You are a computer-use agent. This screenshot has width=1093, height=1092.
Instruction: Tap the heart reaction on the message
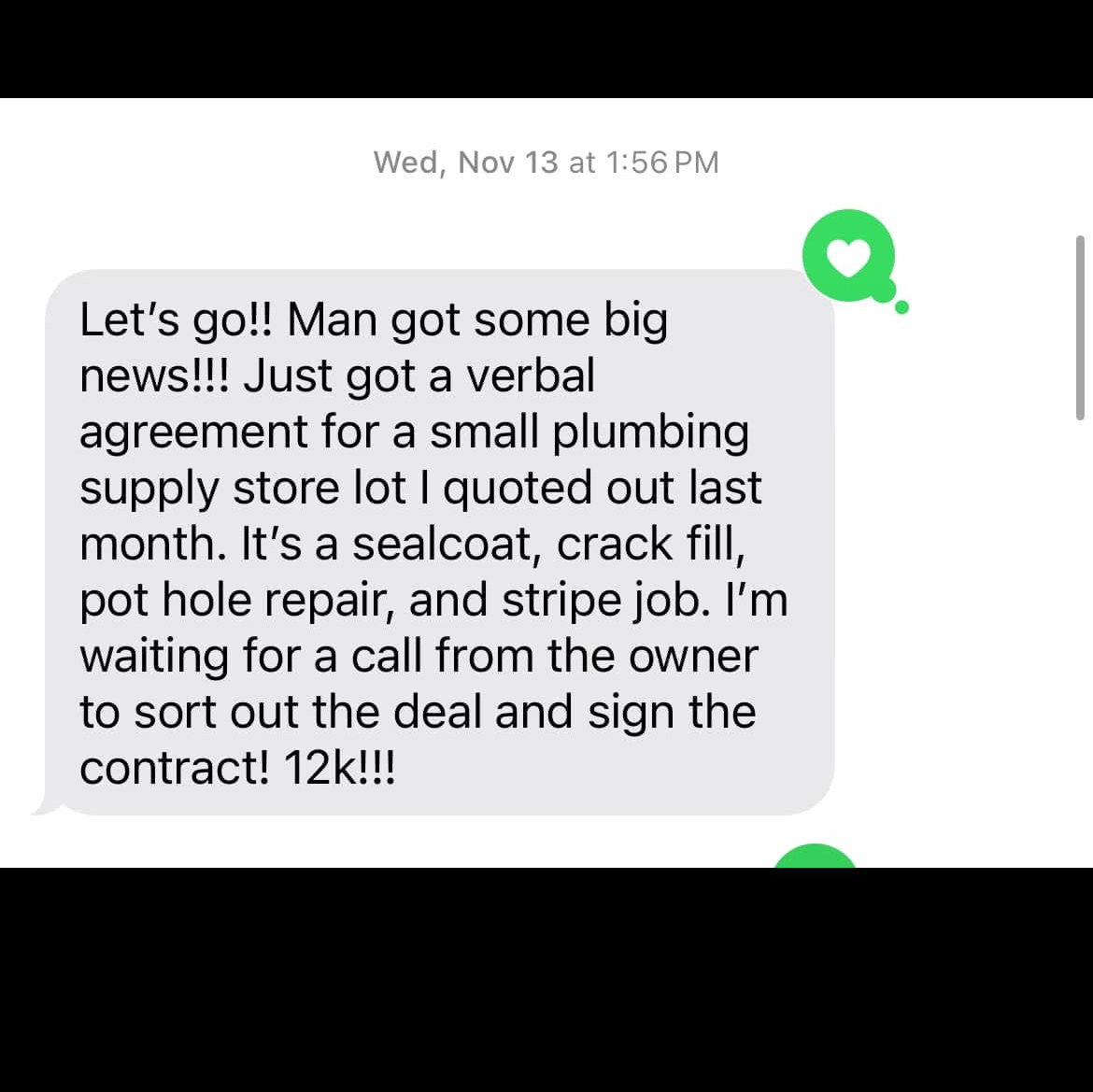[849, 256]
